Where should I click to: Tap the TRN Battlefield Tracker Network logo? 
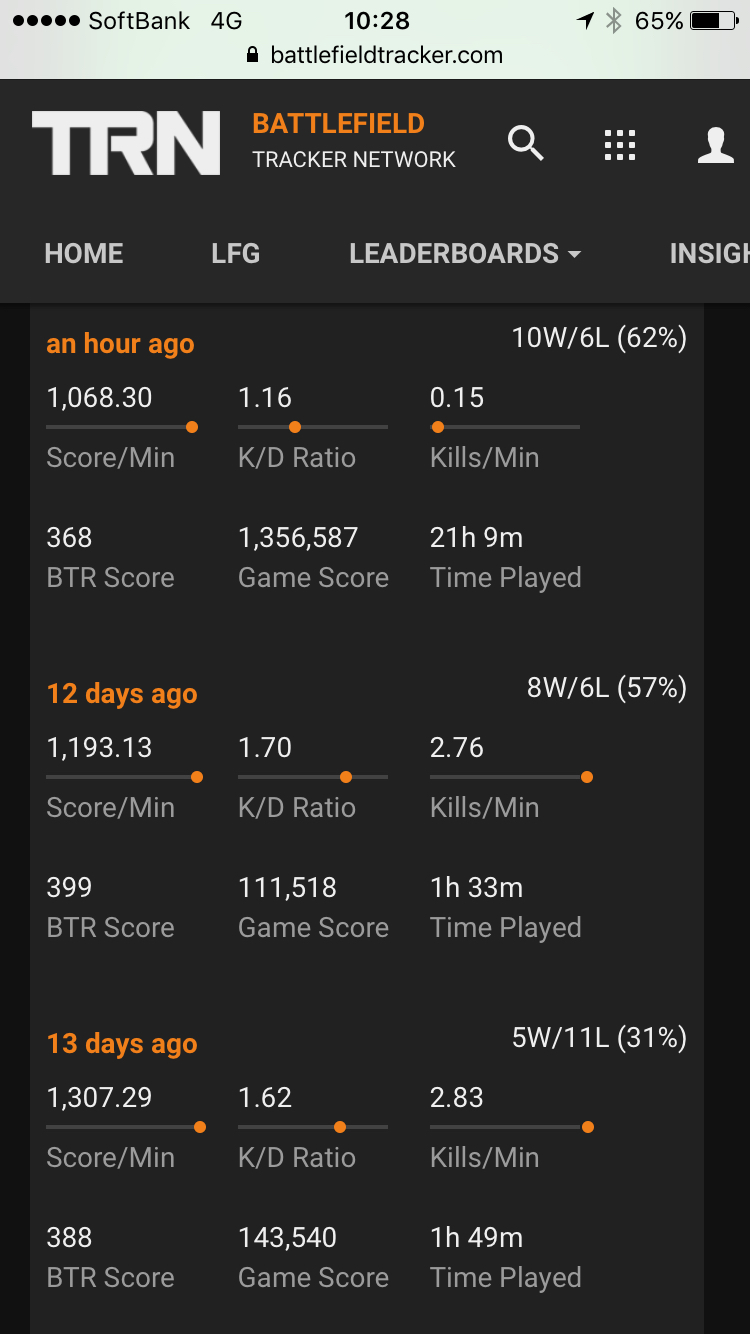tap(244, 143)
